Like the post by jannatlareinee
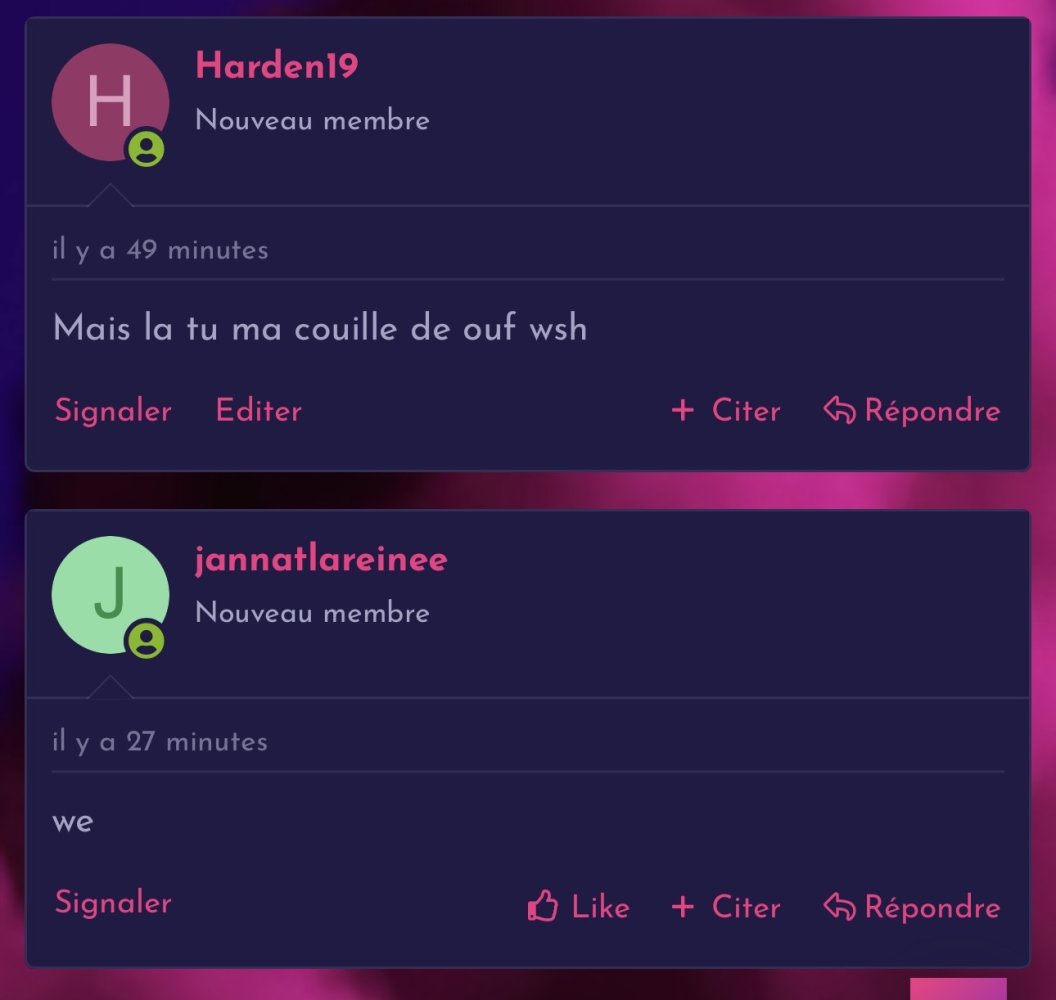Screen dimensions: 1056x1000 [578, 907]
